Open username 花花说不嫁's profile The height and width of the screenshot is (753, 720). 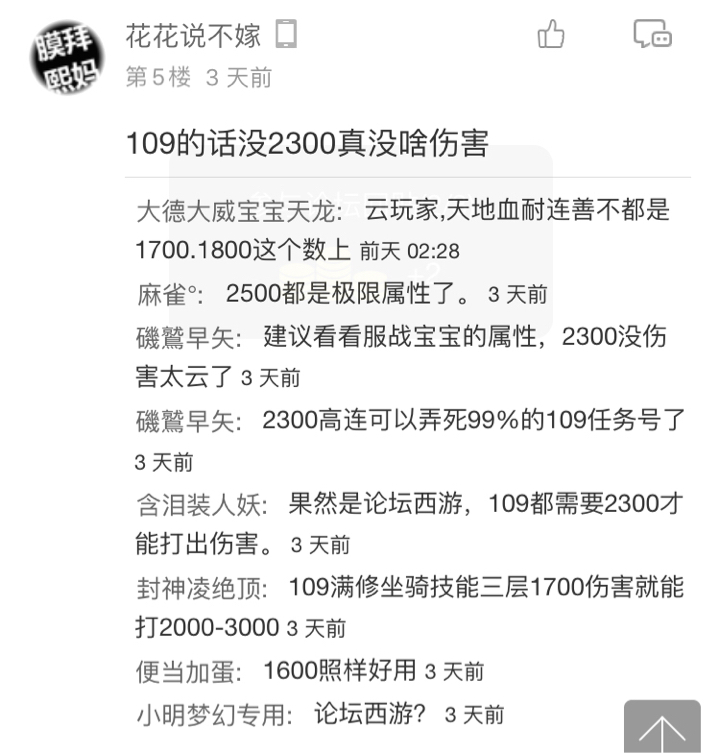point(193,37)
